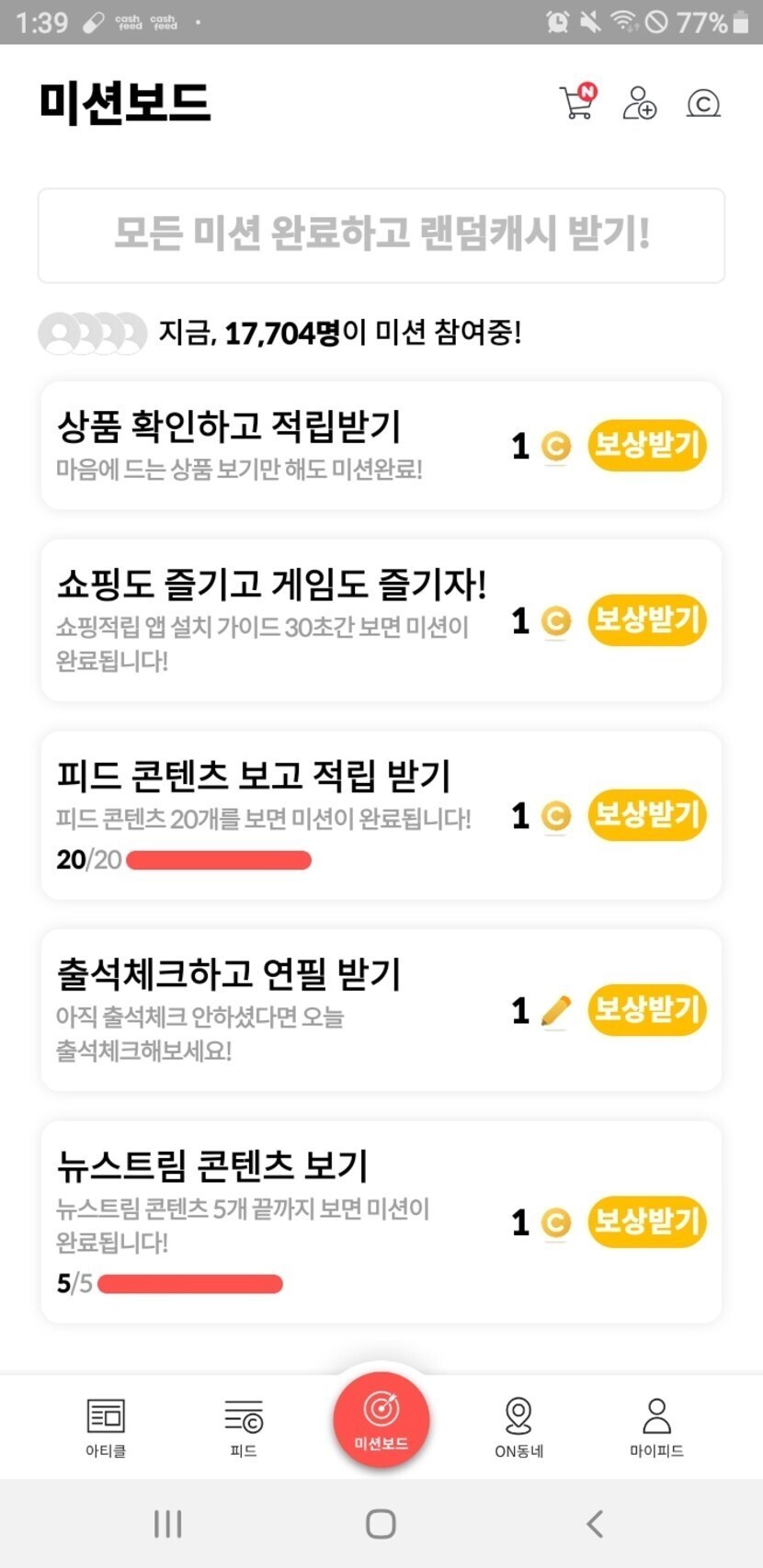This screenshot has height=1568, width=763.
Task: Claim reward for 뉴스트림 콘텐츠 보기
Action: coord(647,1221)
